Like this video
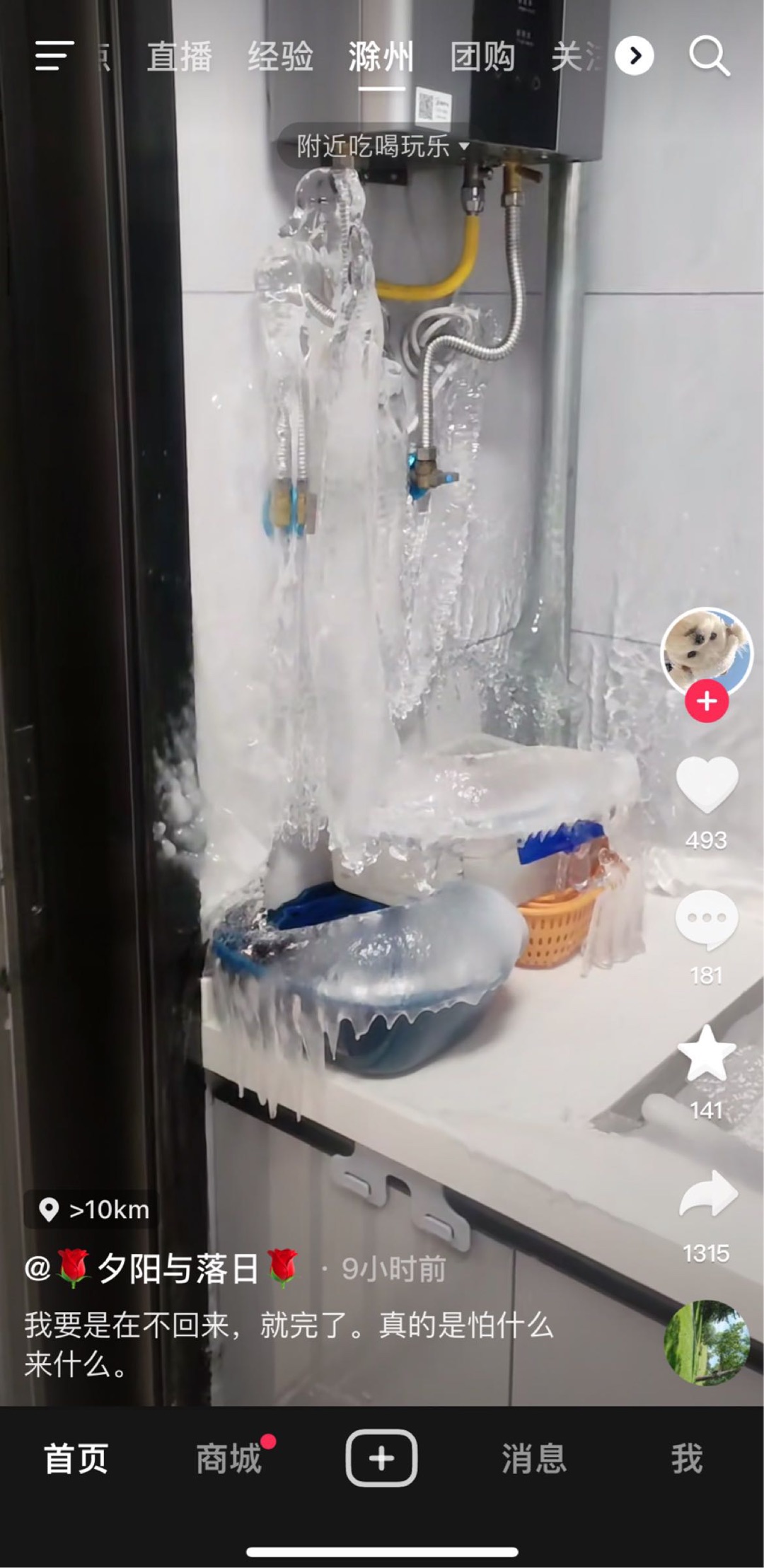This screenshot has width=764, height=1568. pos(706,785)
